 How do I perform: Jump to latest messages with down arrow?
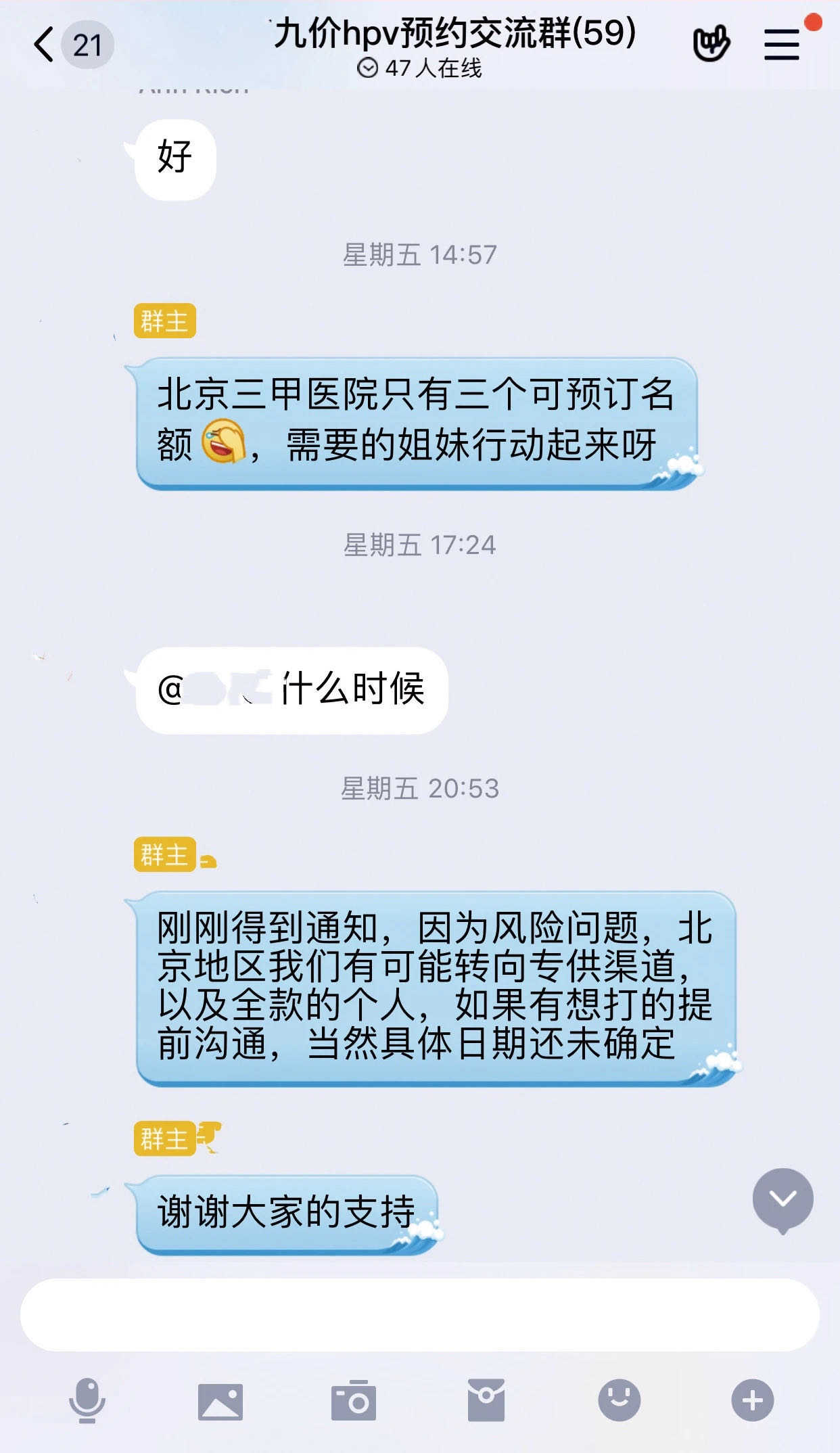783,1199
